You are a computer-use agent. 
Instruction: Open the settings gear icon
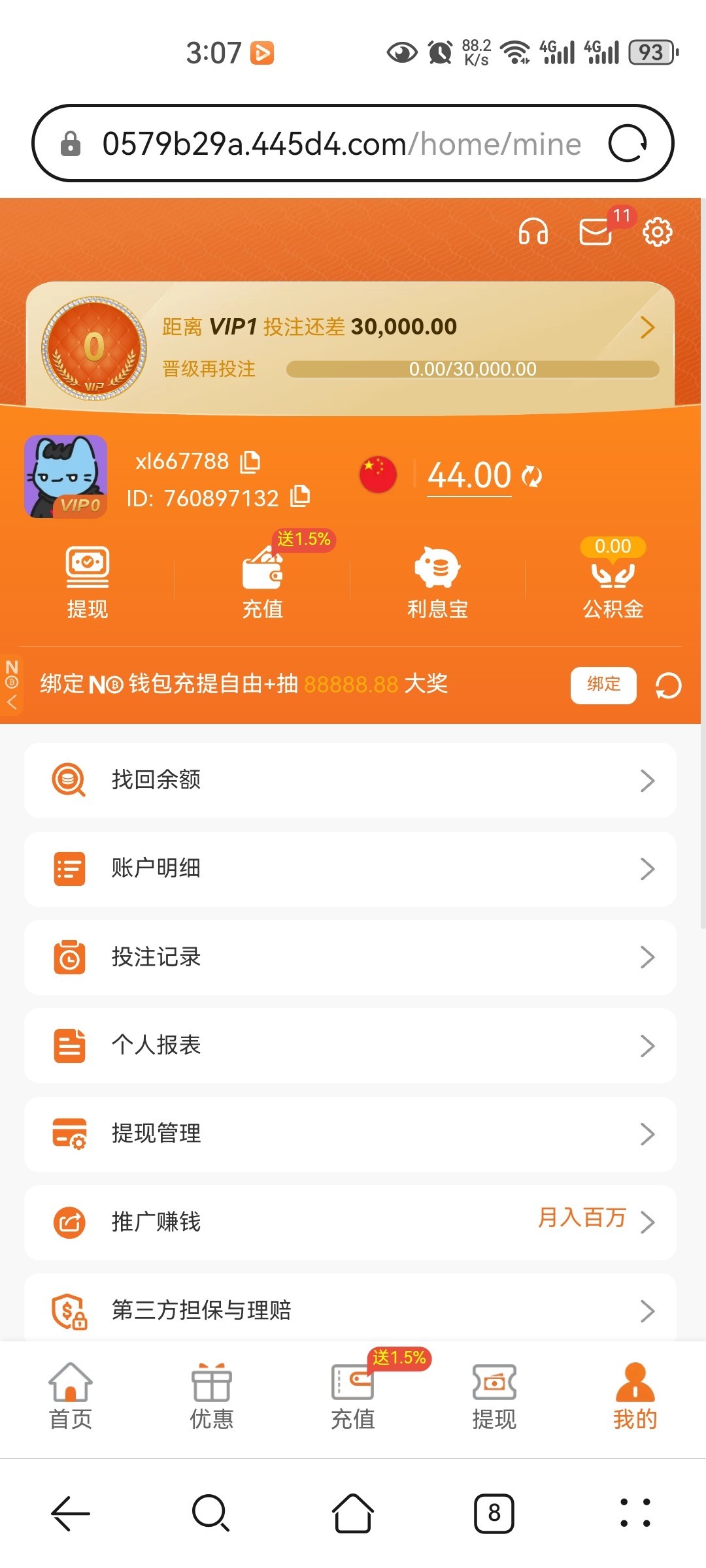pos(657,232)
